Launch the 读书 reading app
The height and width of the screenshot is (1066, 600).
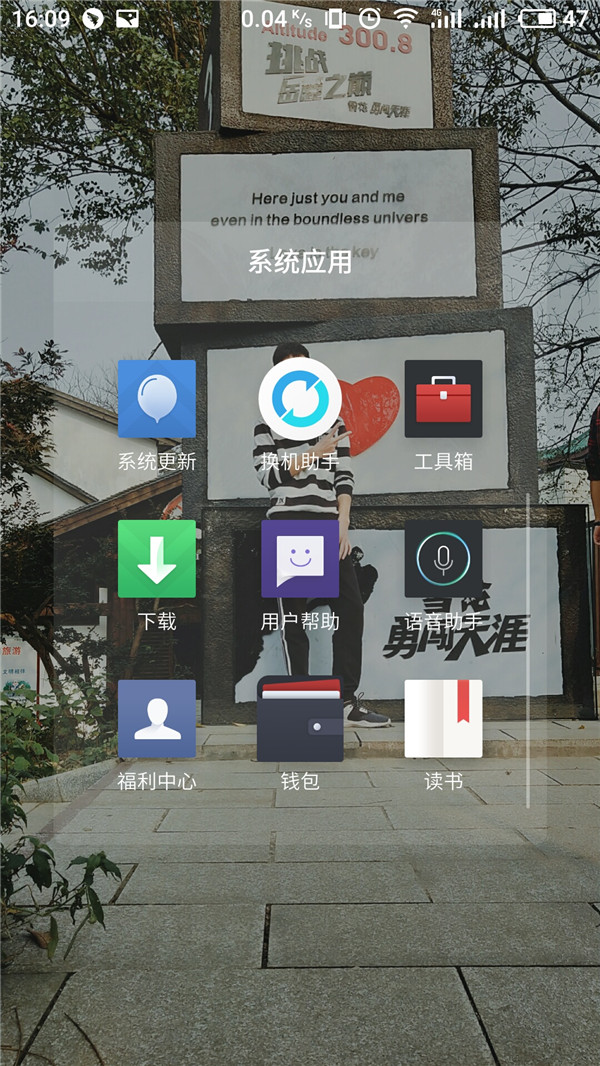tap(443, 719)
